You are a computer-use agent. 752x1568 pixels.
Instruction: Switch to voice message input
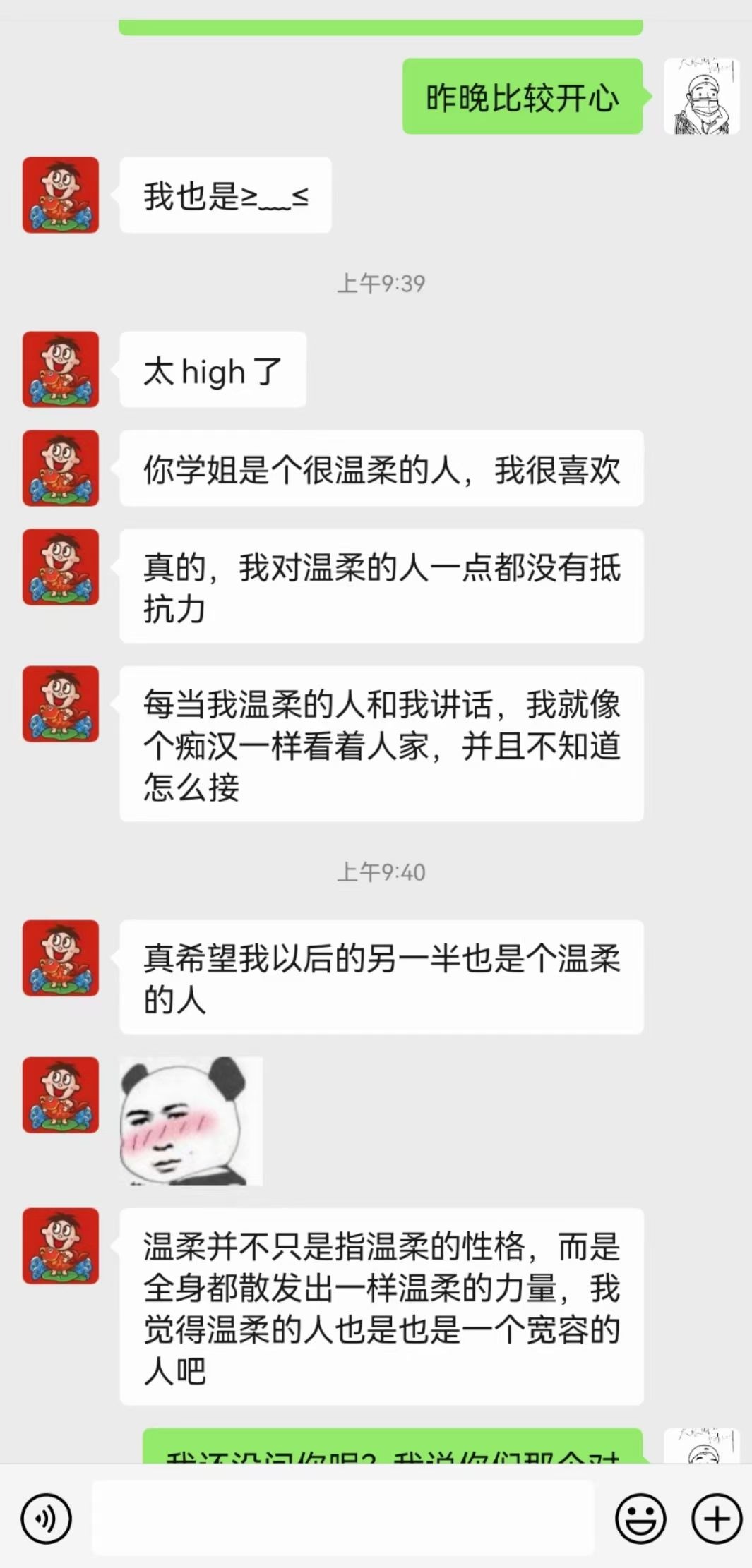(46, 1519)
